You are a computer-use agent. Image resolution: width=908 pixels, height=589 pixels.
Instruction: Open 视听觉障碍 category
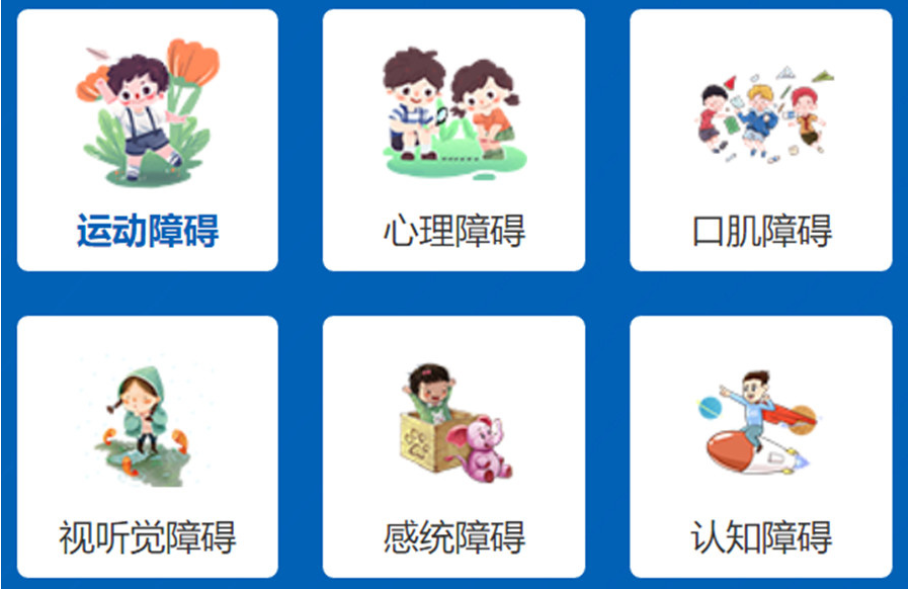click(x=147, y=447)
